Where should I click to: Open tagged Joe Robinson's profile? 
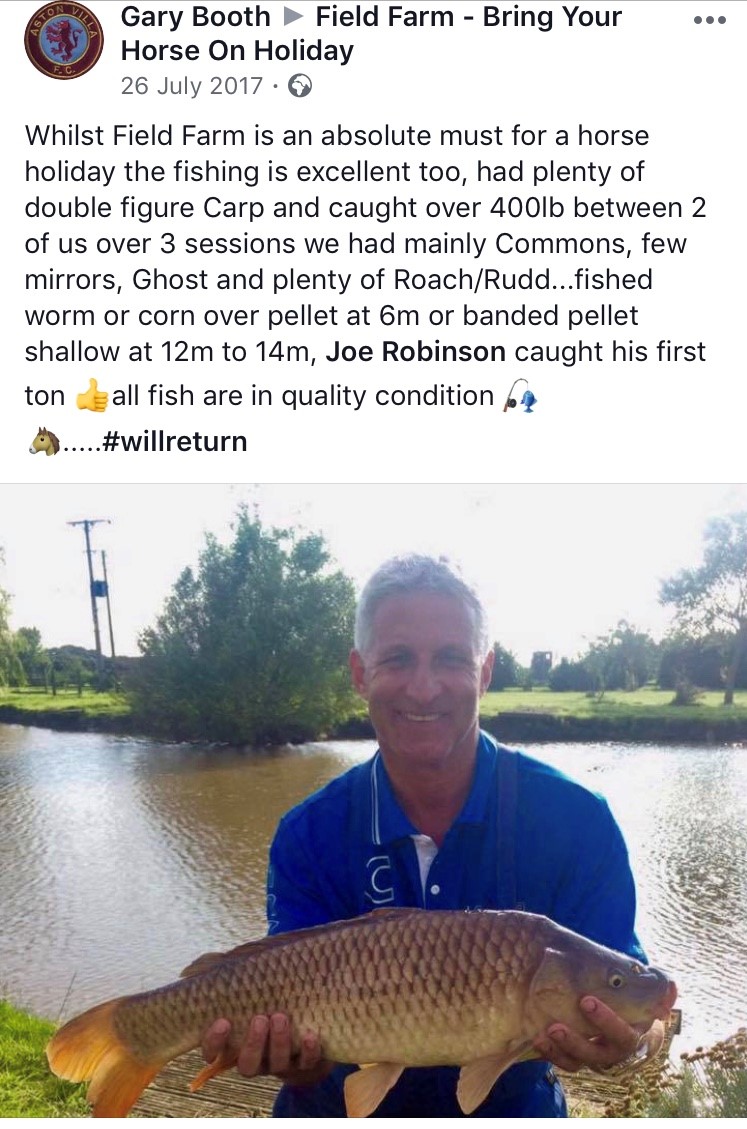[x=416, y=352]
